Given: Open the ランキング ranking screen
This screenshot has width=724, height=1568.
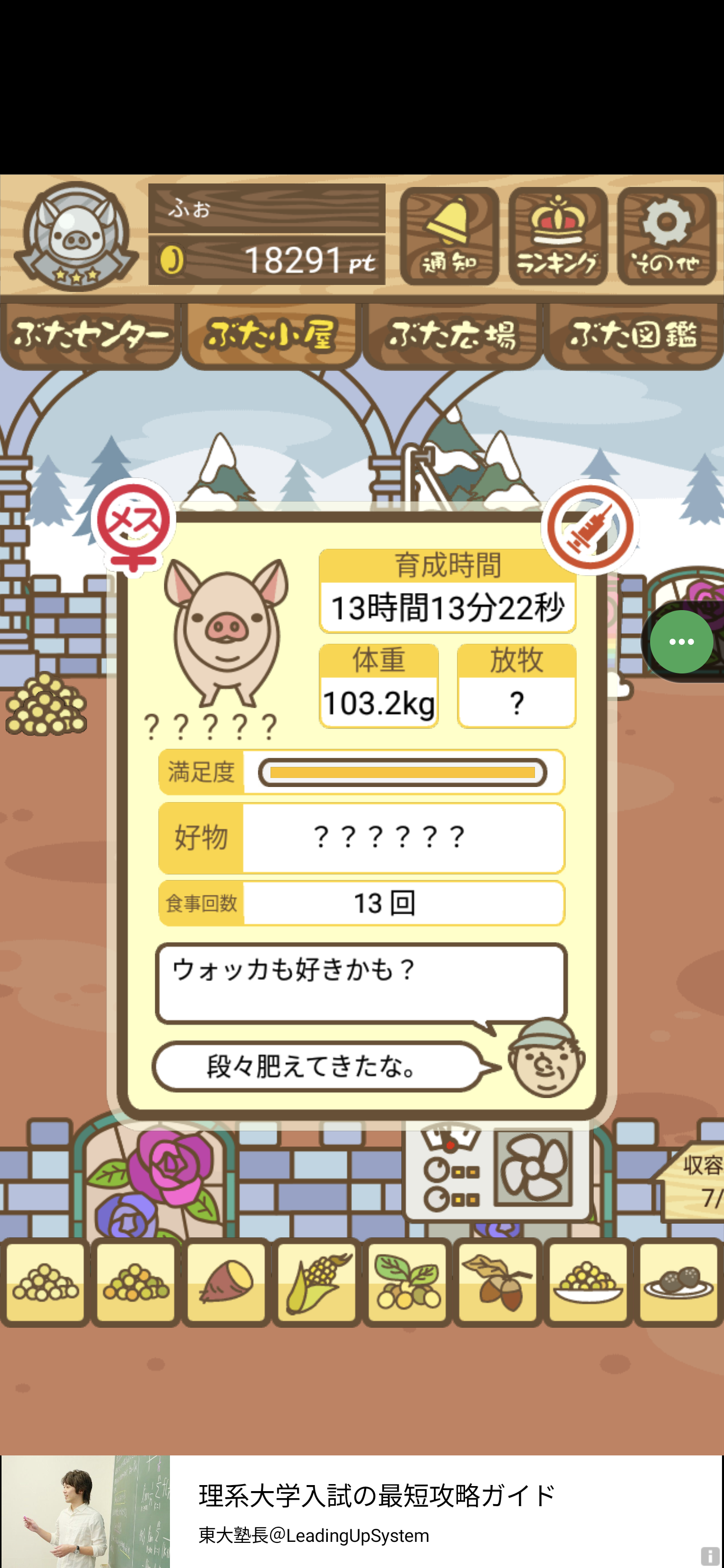Looking at the screenshot, I should coord(558,236).
